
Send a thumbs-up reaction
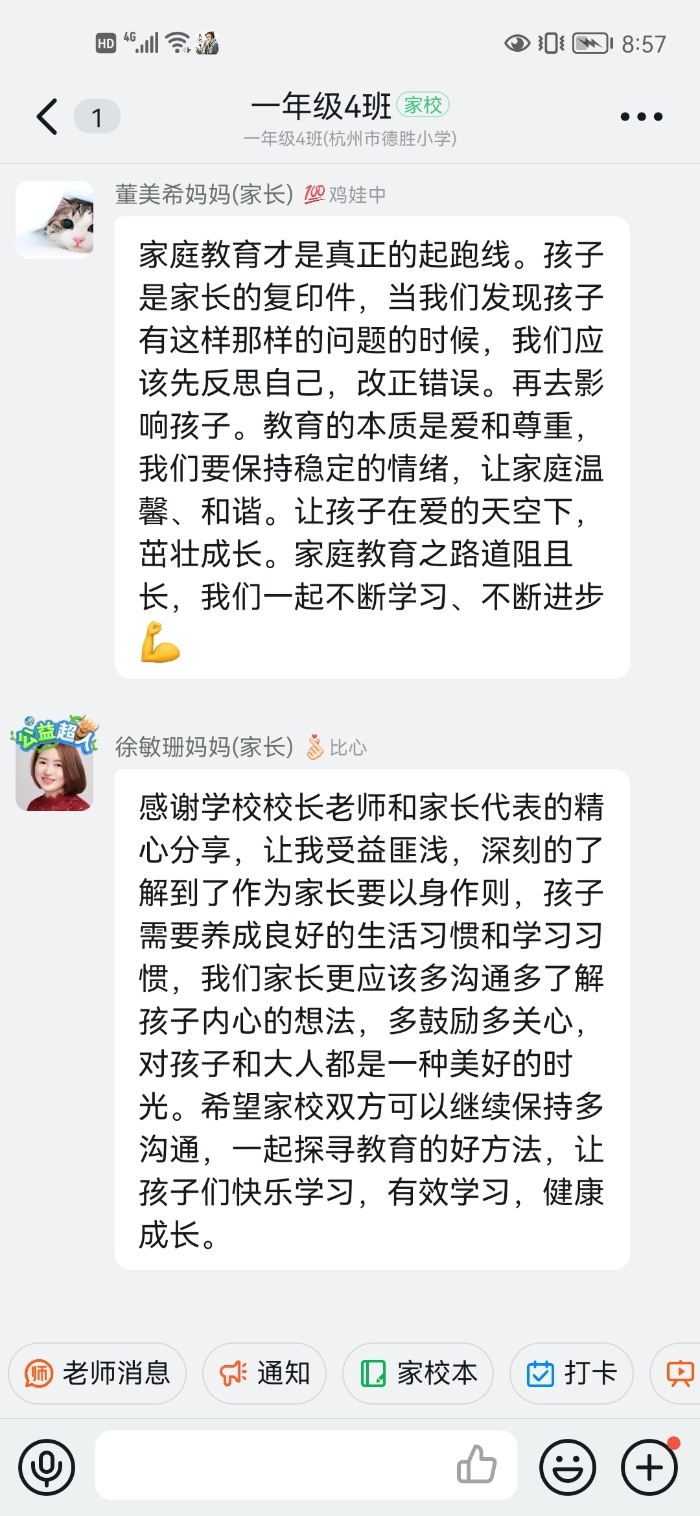pyautogui.click(x=477, y=1466)
